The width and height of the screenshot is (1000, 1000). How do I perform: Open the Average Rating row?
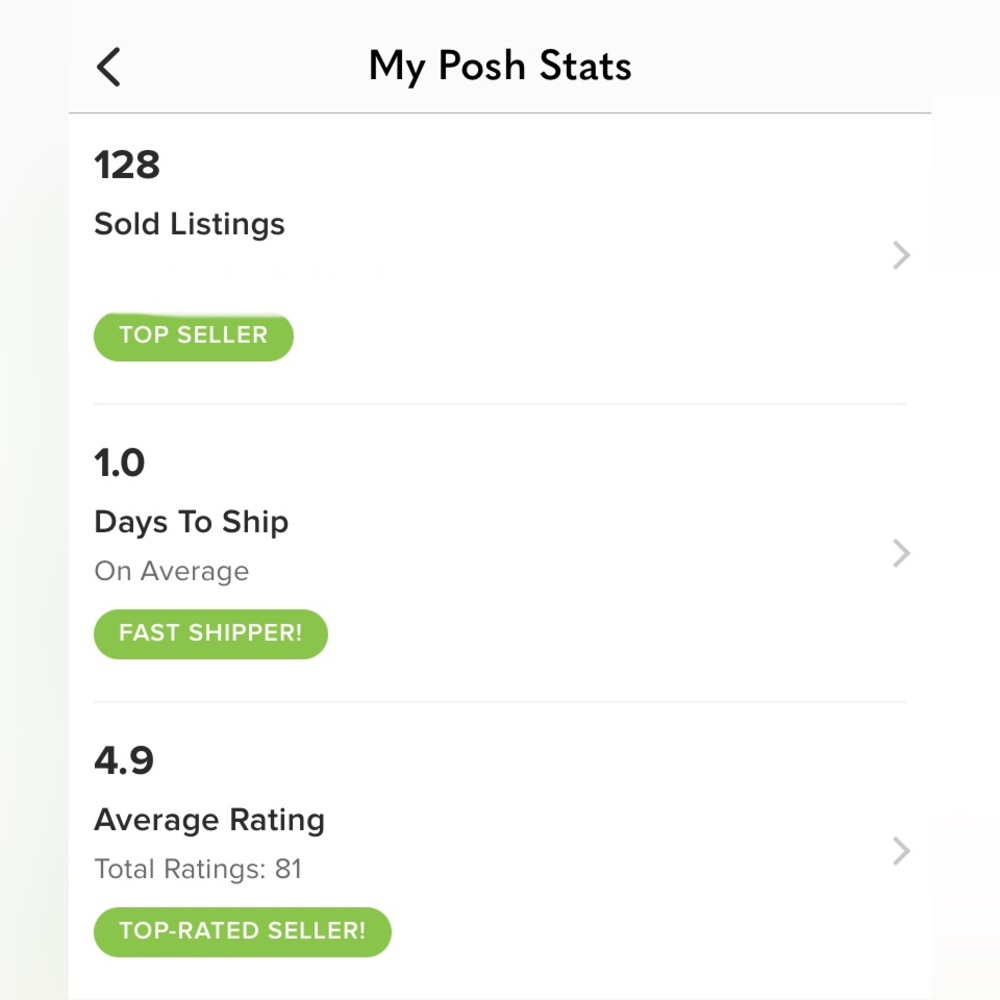point(900,851)
